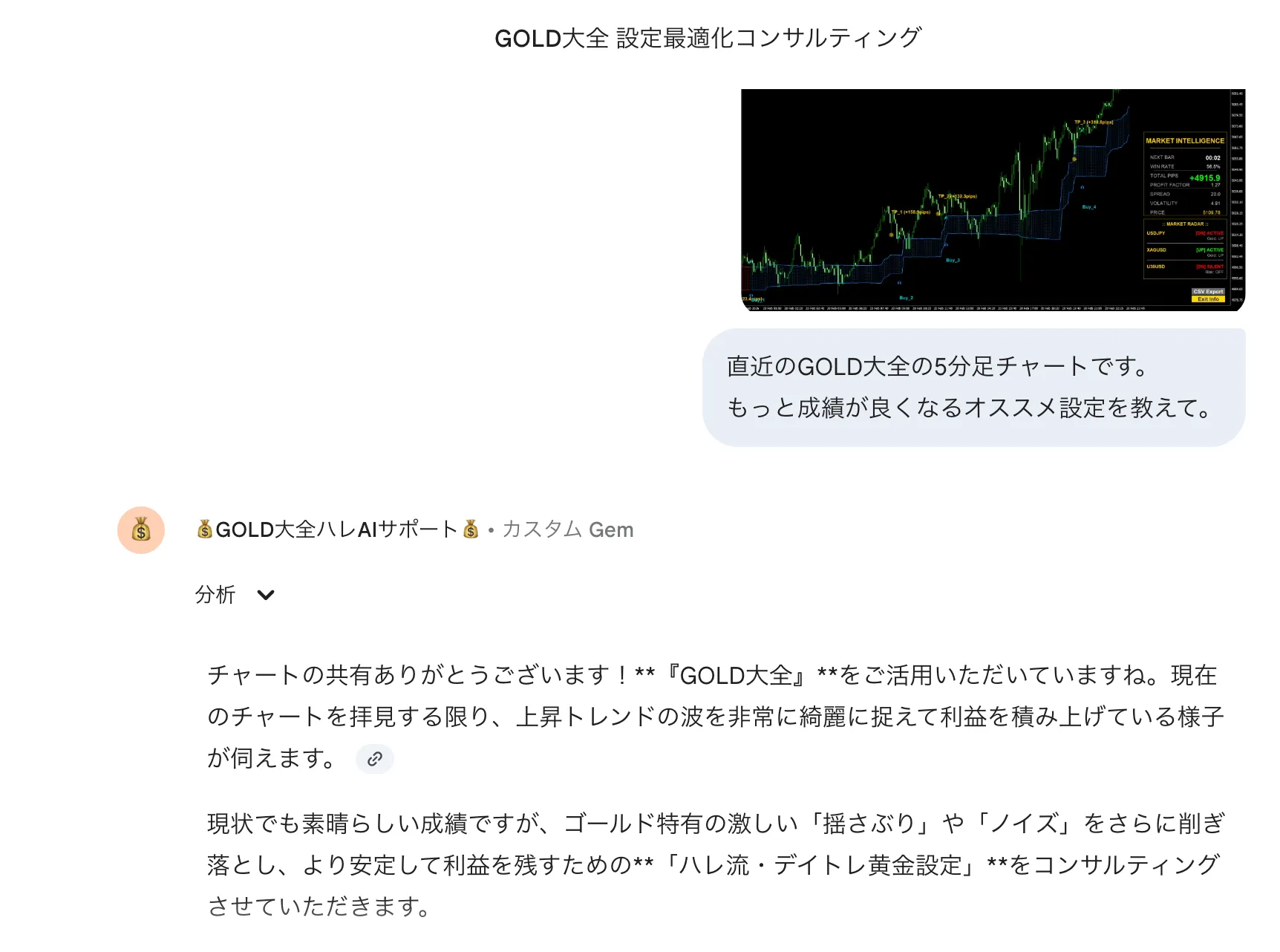Open the attached GOLD chart image
Image resolution: width=1280 pixels, height=952 pixels.
tap(993, 200)
